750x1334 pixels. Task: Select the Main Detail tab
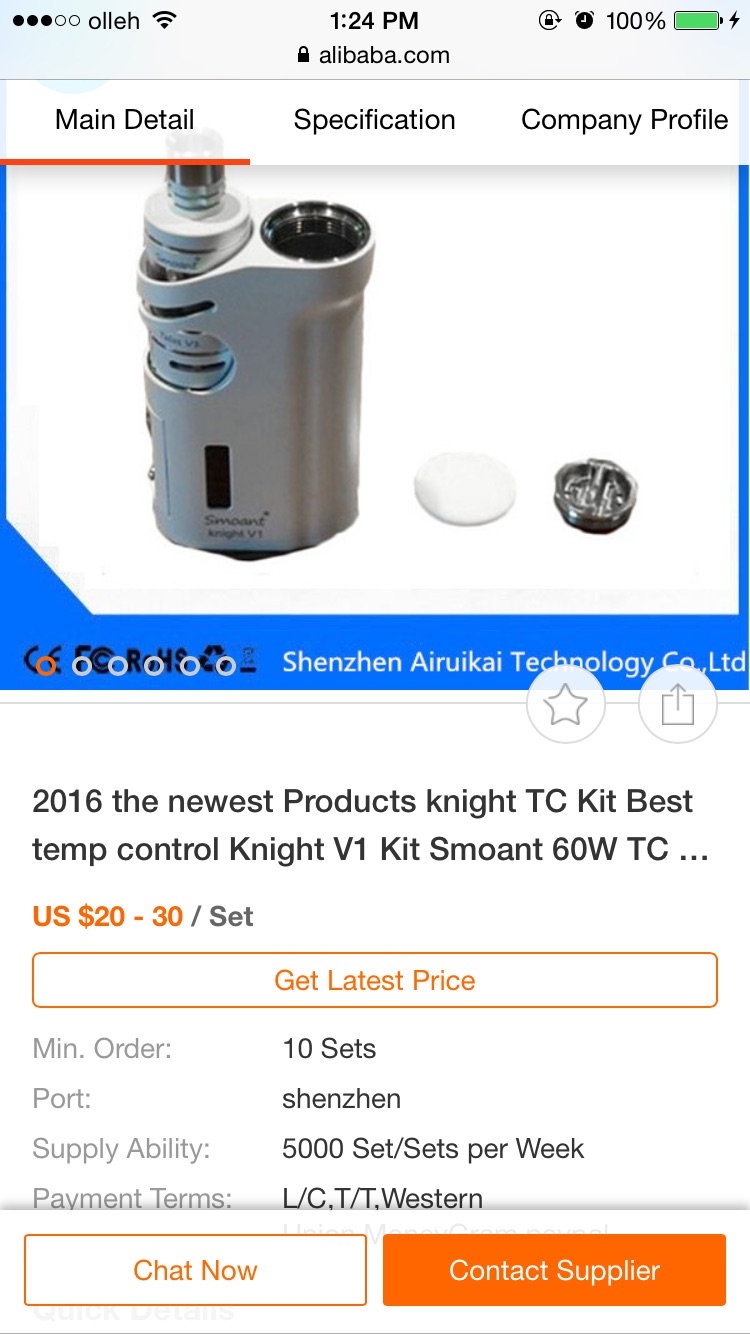tap(125, 120)
